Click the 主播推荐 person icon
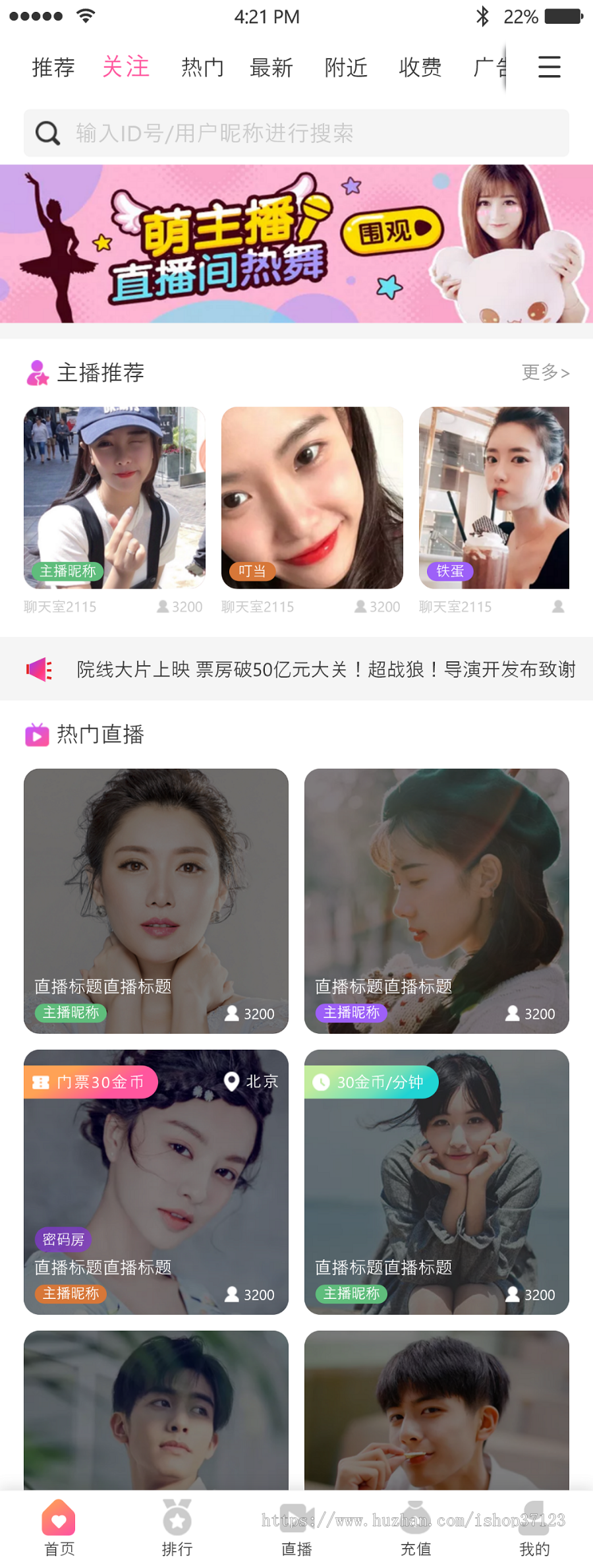 (x=36, y=373)
